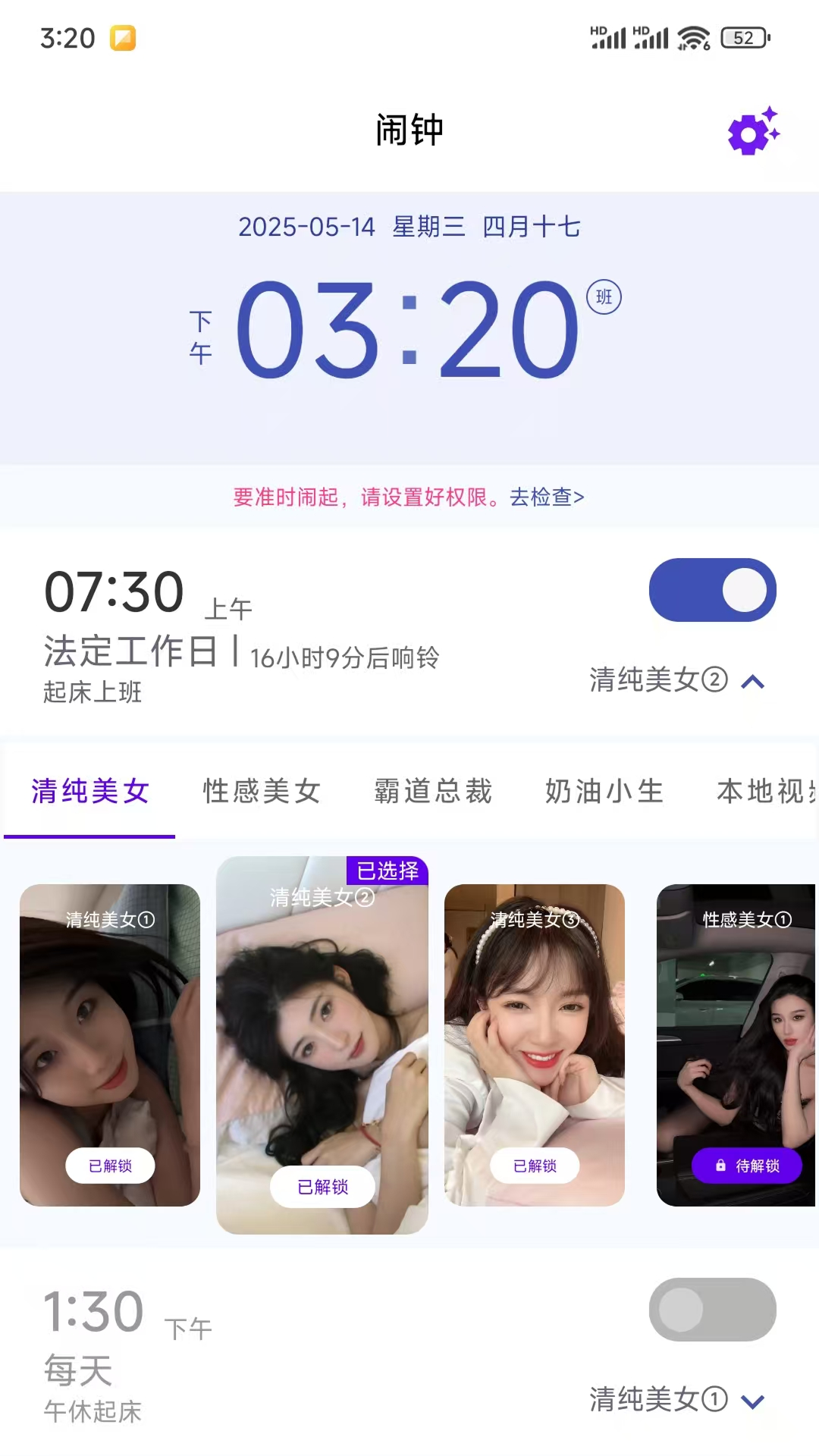Select the 清纯美女② video card

pyautogui.click(x=322, y=1044)
